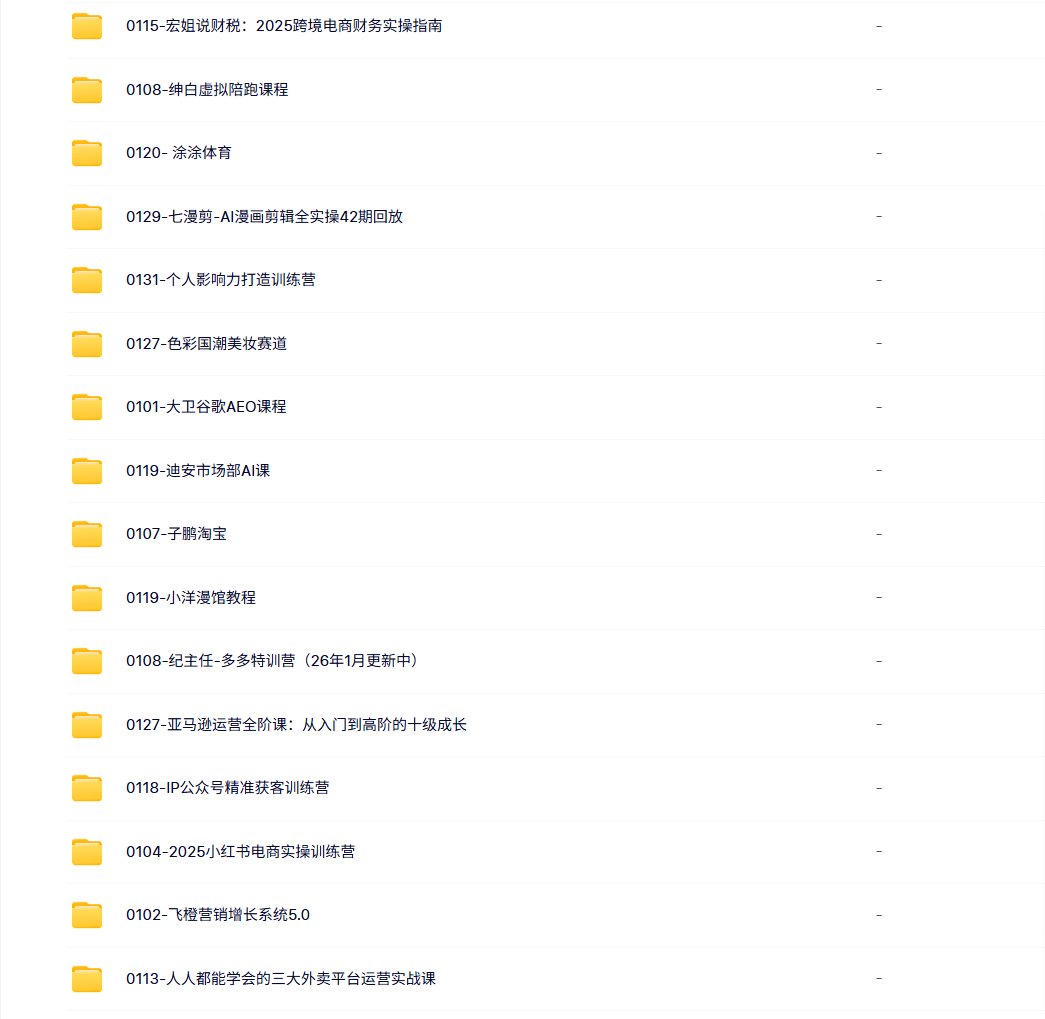
Task: Open the 0119-迪安市场部AI课 folder
Action: point(198,470)
